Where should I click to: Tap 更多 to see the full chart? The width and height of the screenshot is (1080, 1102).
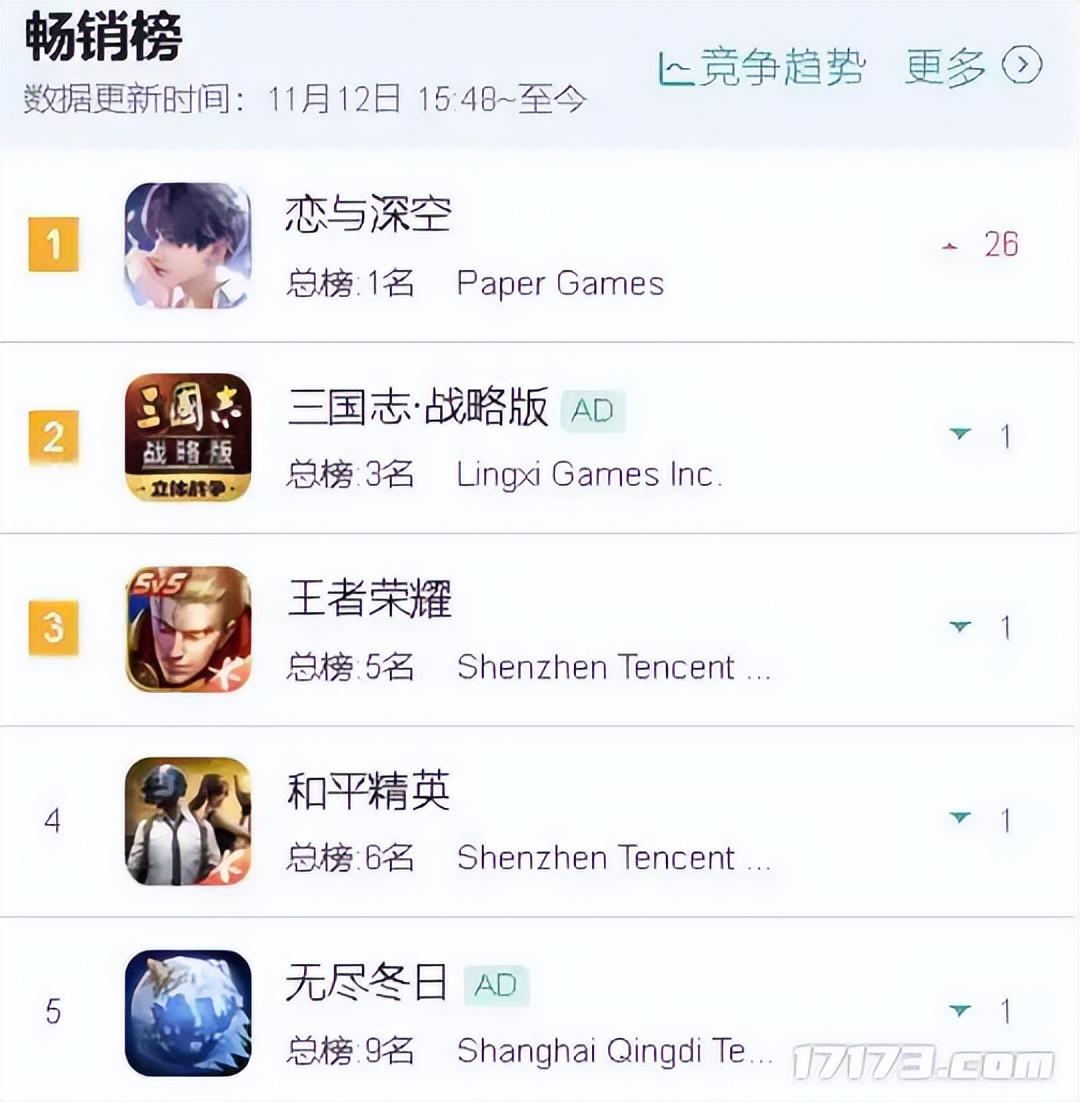[973, 68]
